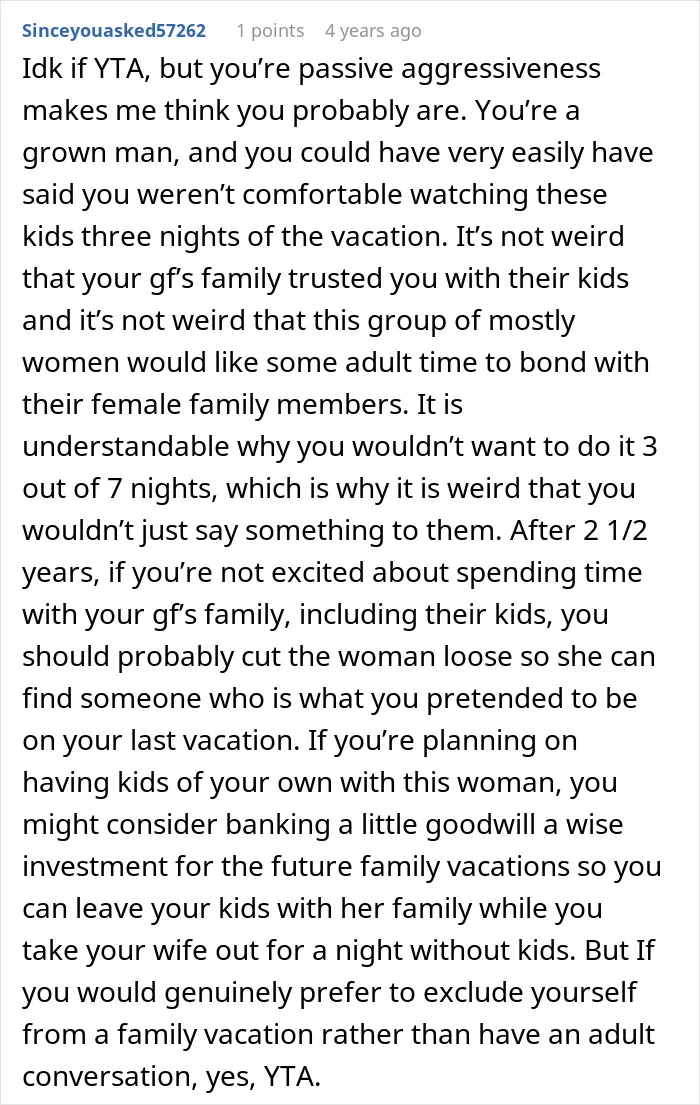
Task: Open Sinceyouasked57262's user profile
Action: point(114,31)
